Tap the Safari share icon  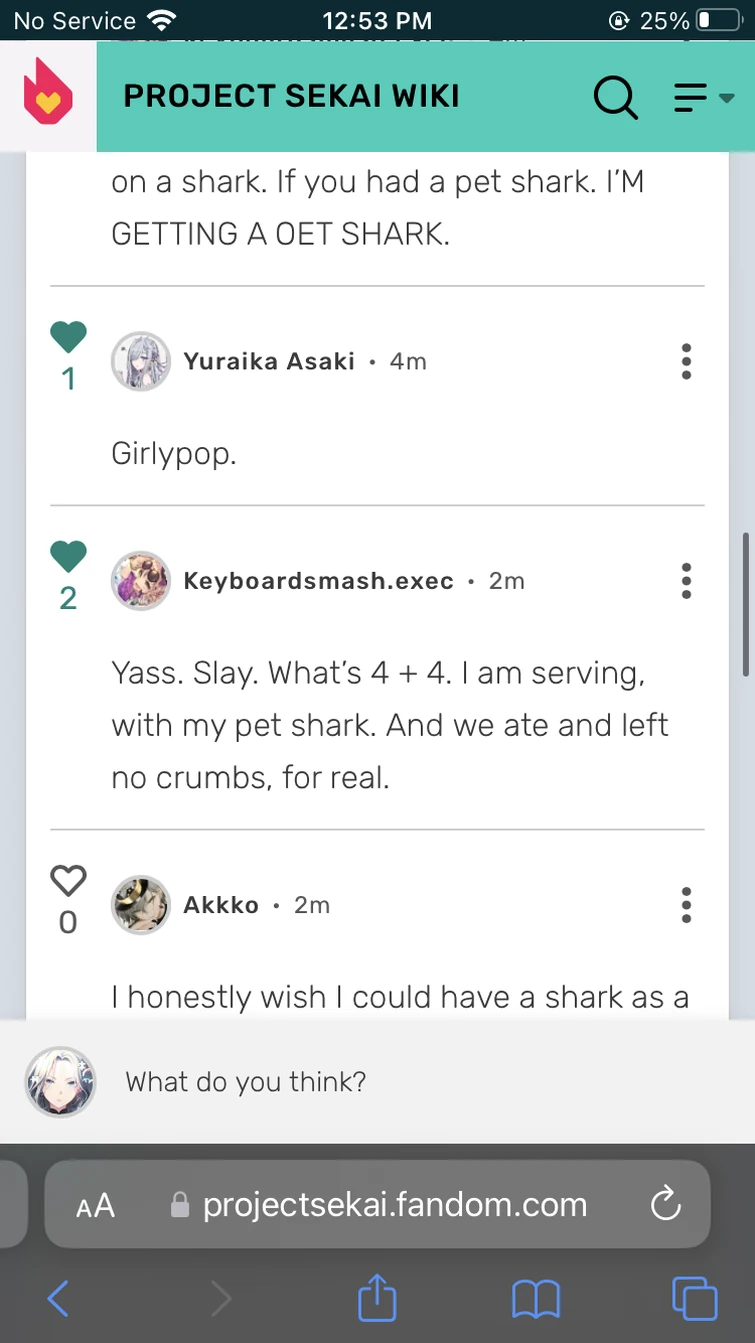click(x=376, y=1298)
